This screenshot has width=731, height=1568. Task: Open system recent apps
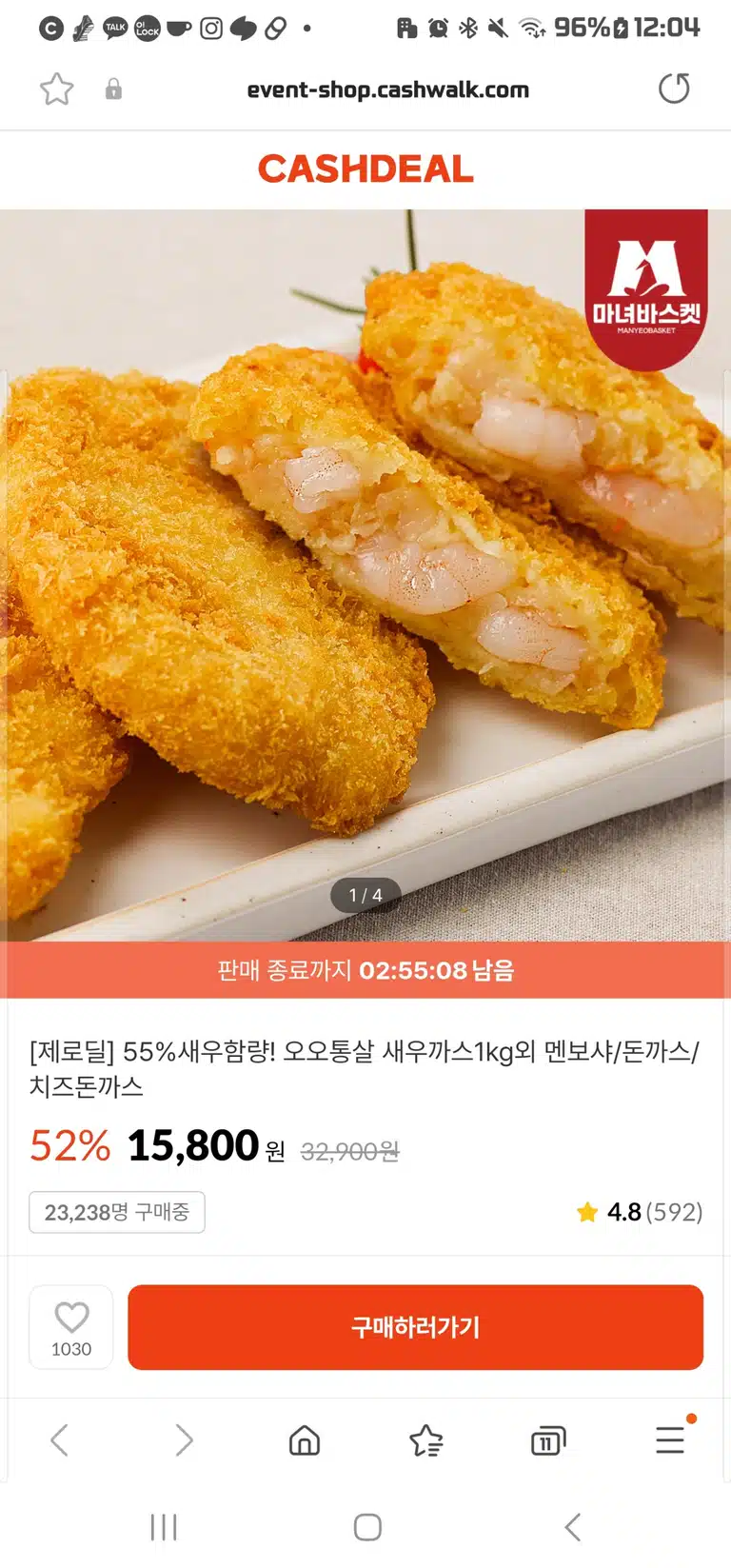pyautogui.click(x=164, y=1527)
